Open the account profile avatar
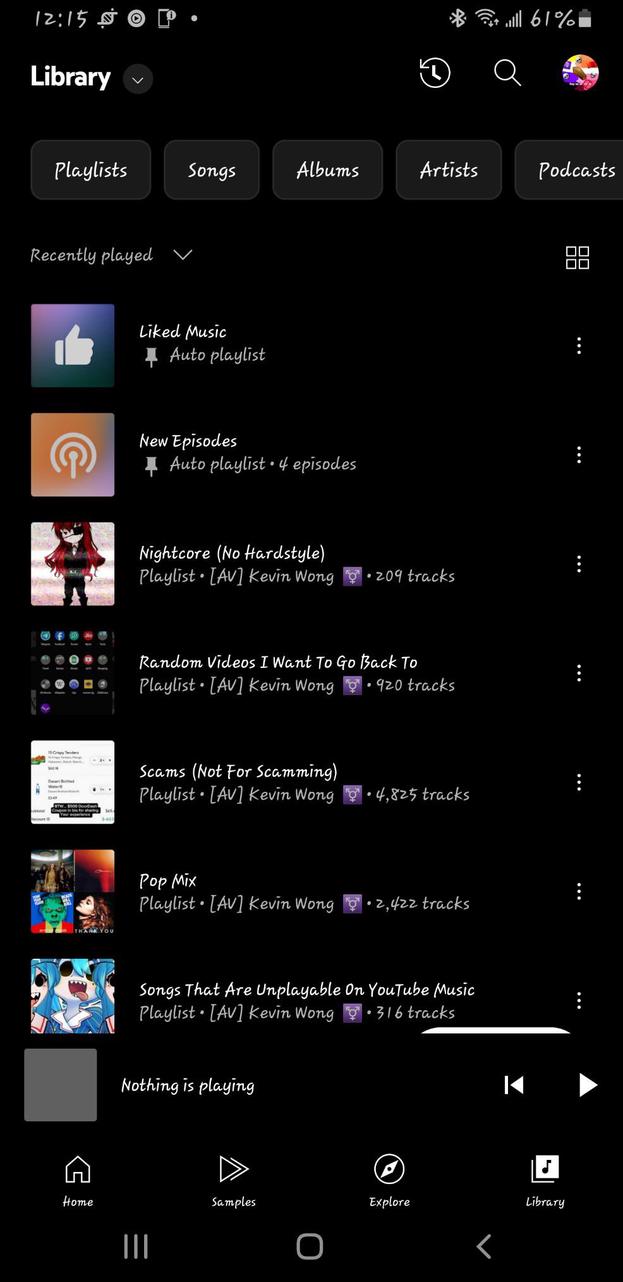623x1282 pixels. pyautogui.click(x=580, y=73)
